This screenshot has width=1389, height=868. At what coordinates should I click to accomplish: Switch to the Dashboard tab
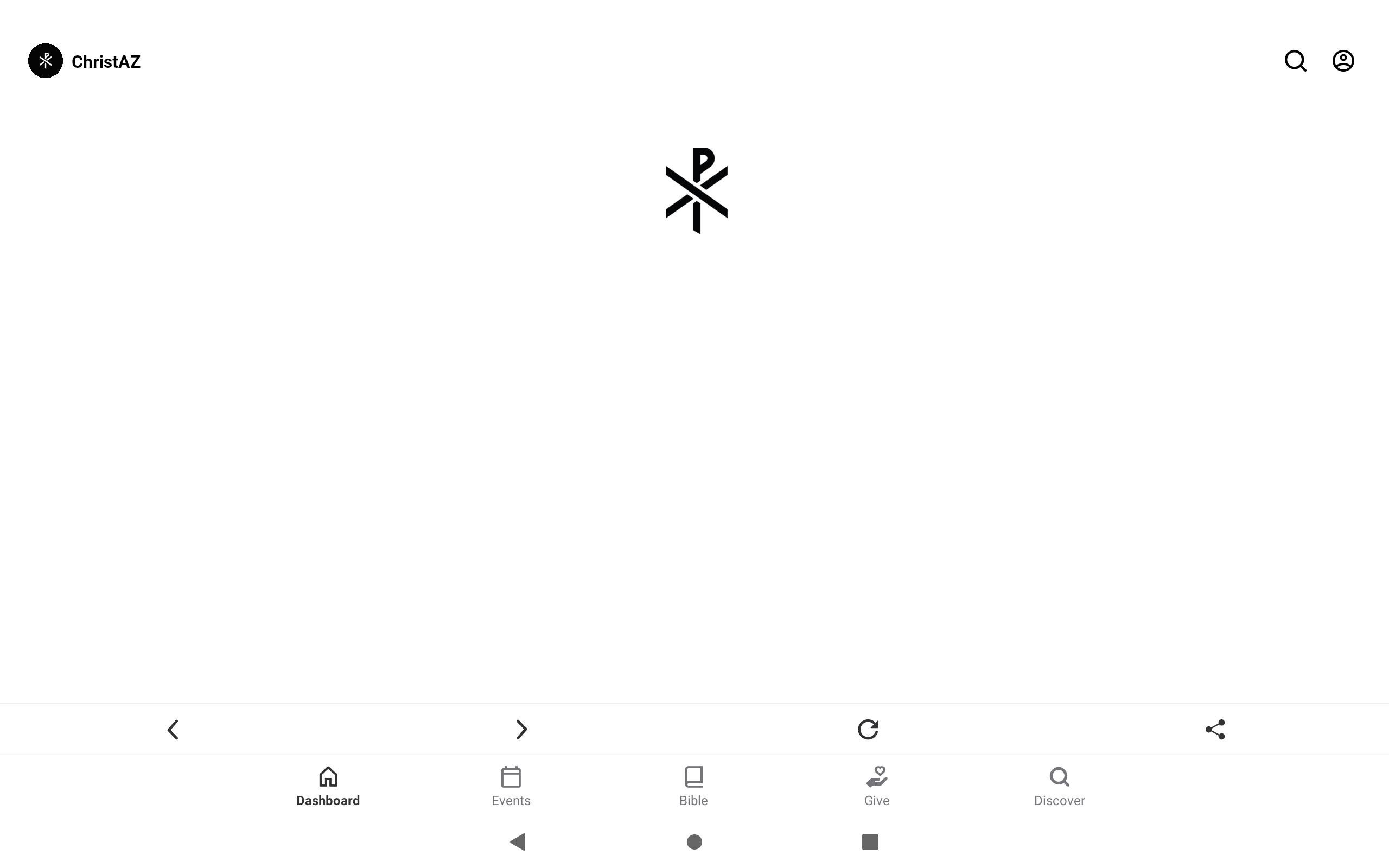(x=328, y=787)
